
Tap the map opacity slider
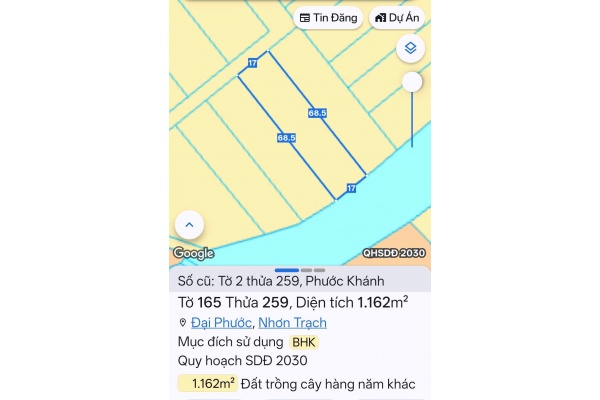coord(411,84)
